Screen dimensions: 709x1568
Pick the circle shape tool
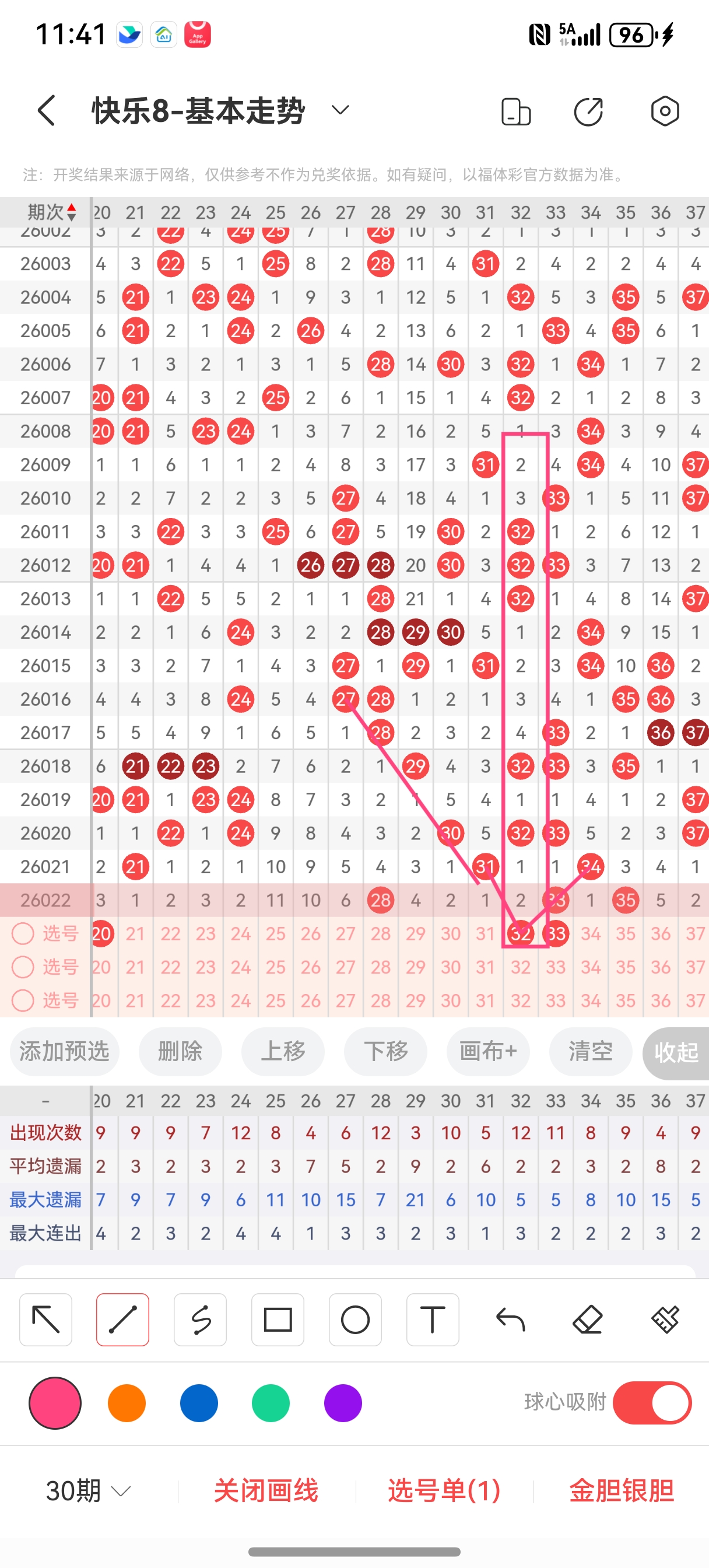[356, 1319]
